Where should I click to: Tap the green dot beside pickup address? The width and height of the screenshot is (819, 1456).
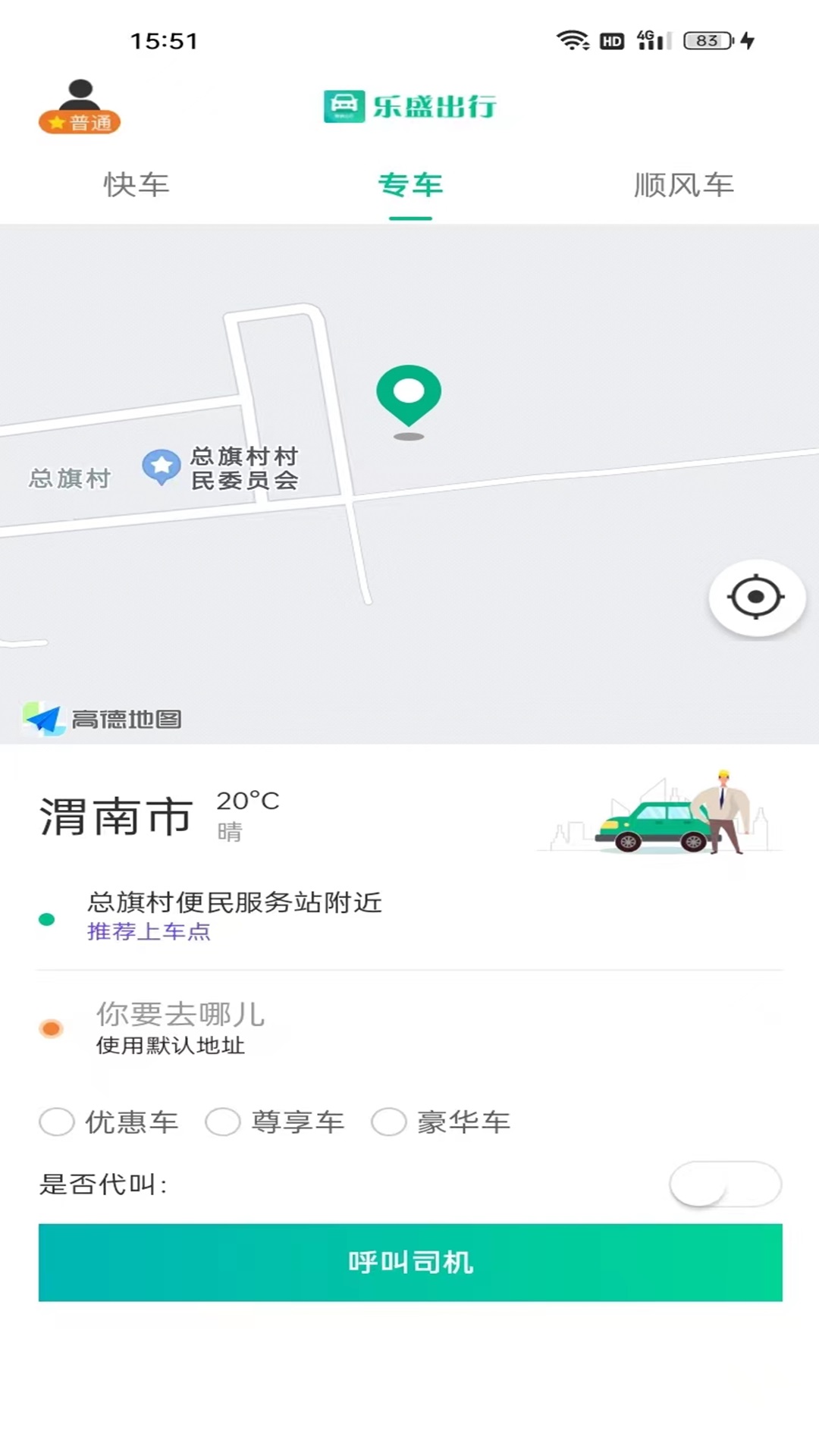[47, 918]
